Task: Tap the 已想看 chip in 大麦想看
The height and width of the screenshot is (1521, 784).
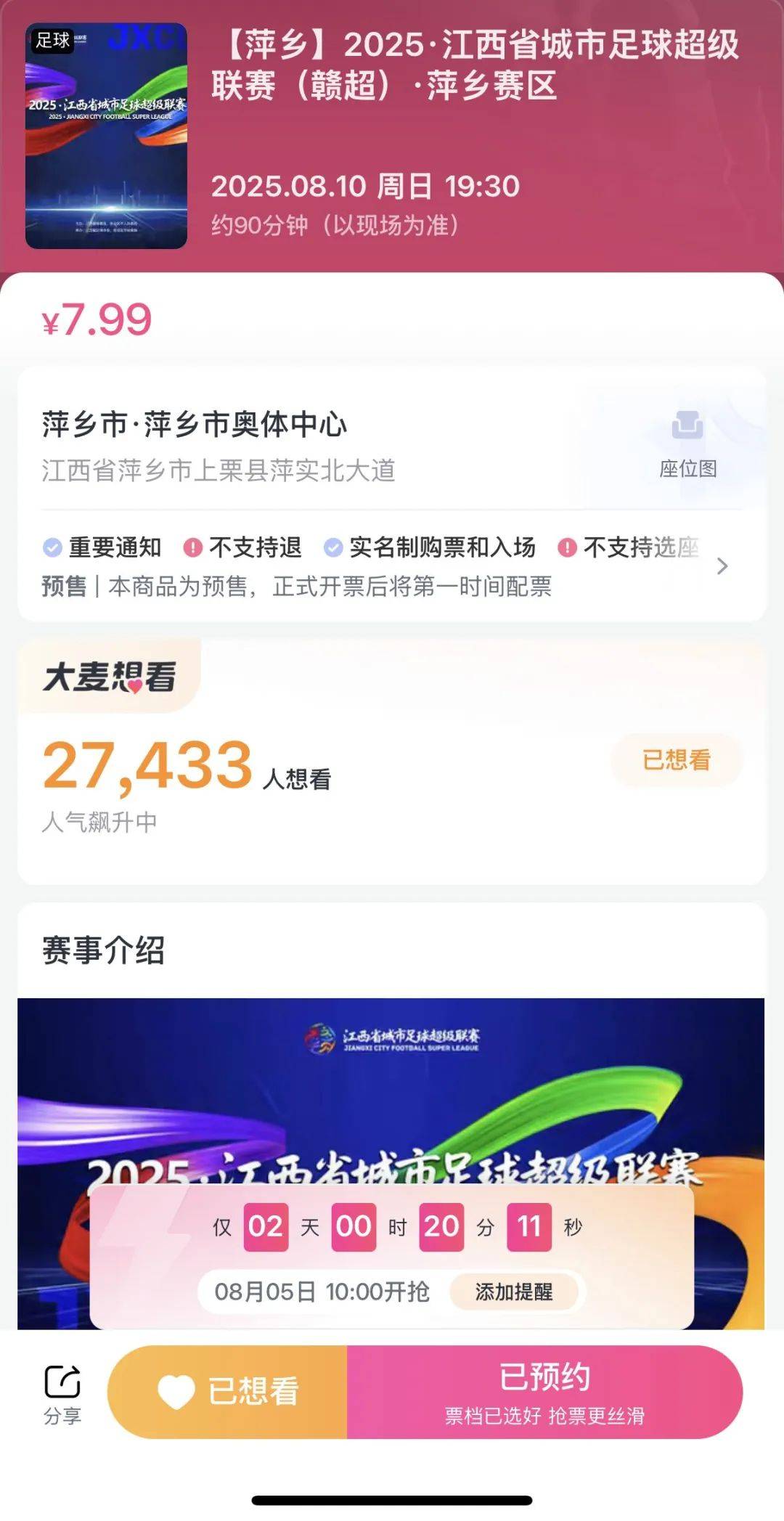Action: [x=676, y=760]
